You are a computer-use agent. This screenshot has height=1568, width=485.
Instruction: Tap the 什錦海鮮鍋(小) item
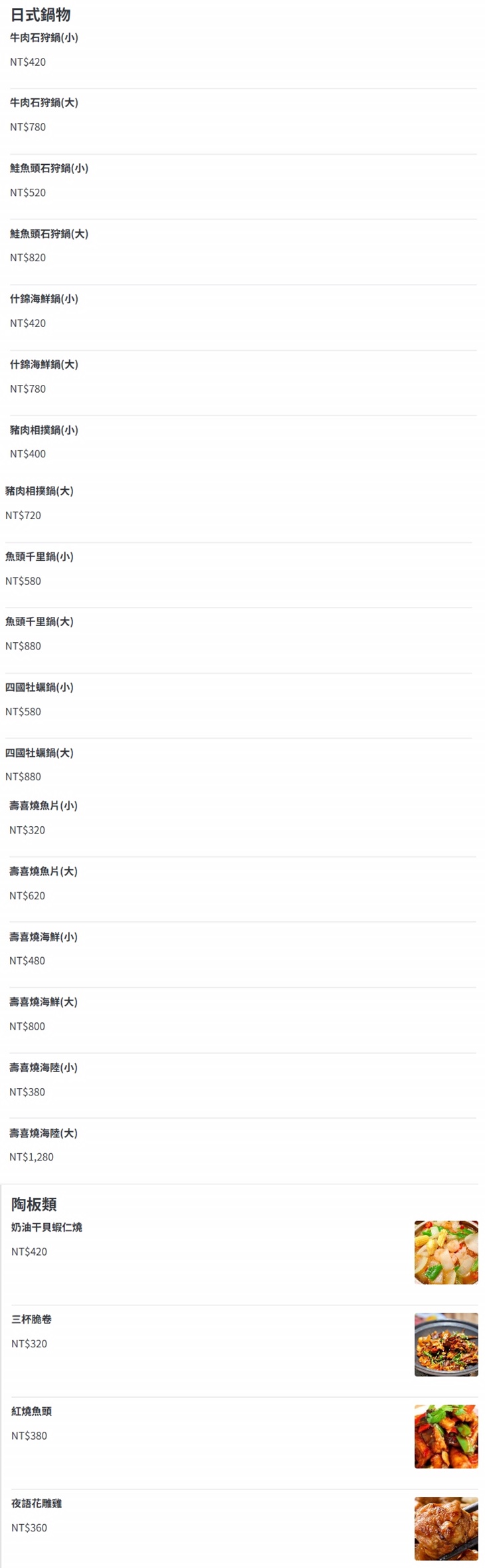(x=44, y=299)
